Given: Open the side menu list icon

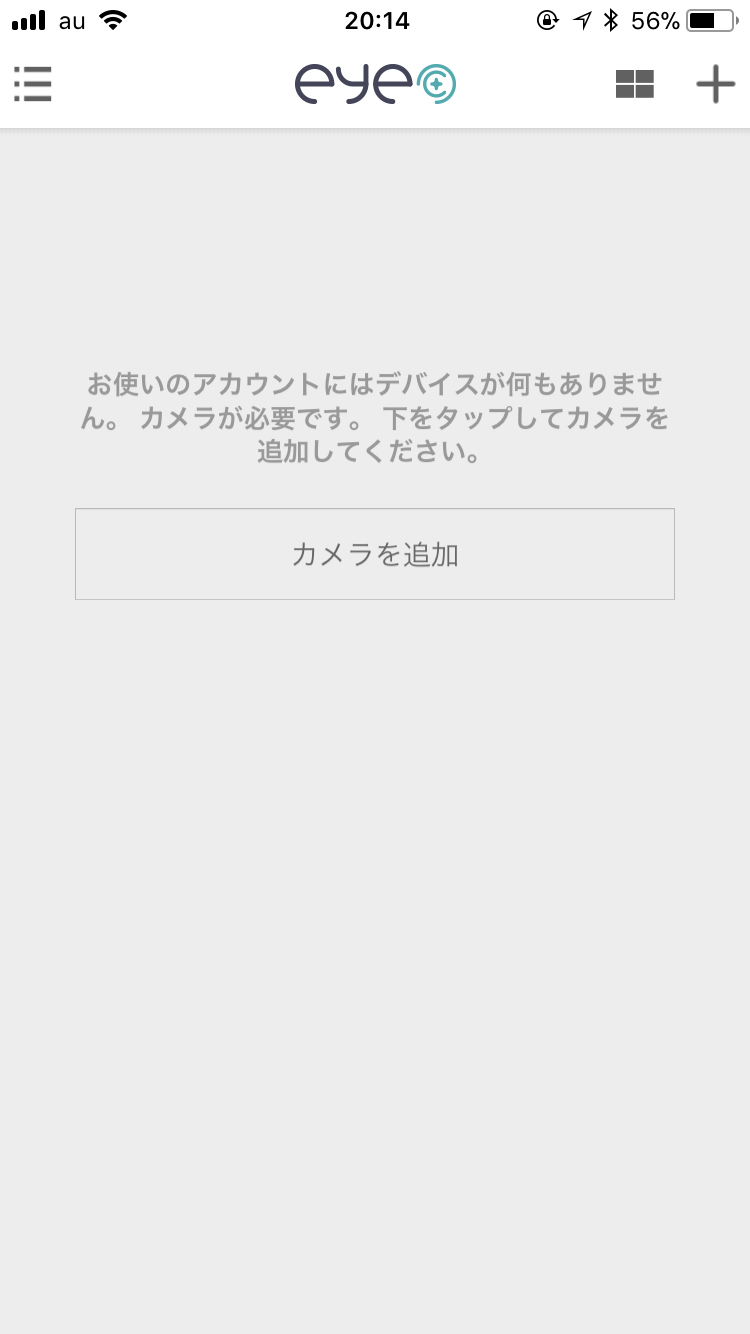Looking at the screenshot, I should (x=33, y=85).
